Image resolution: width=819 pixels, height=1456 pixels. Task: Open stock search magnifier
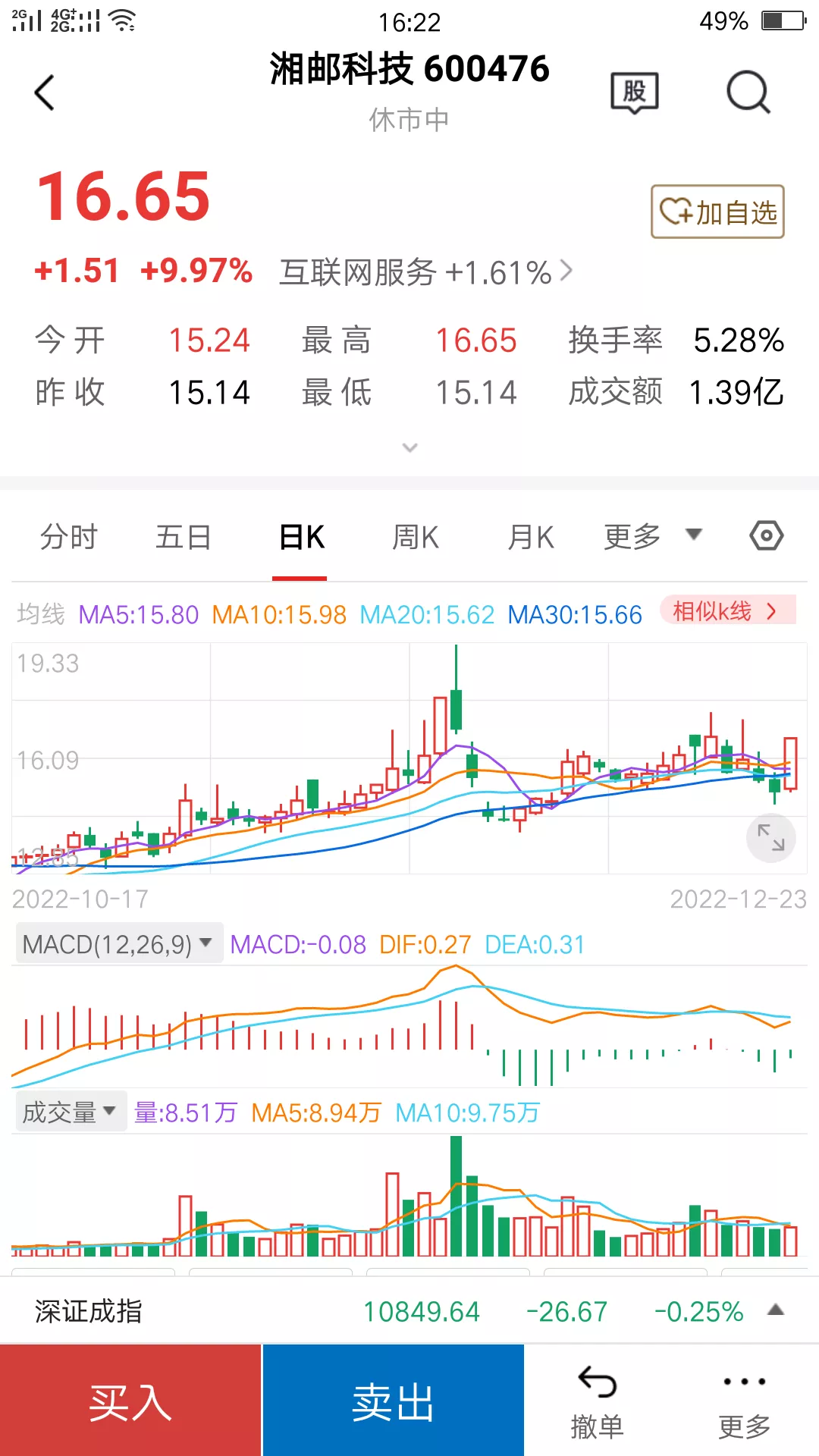(x=748, y=93)
